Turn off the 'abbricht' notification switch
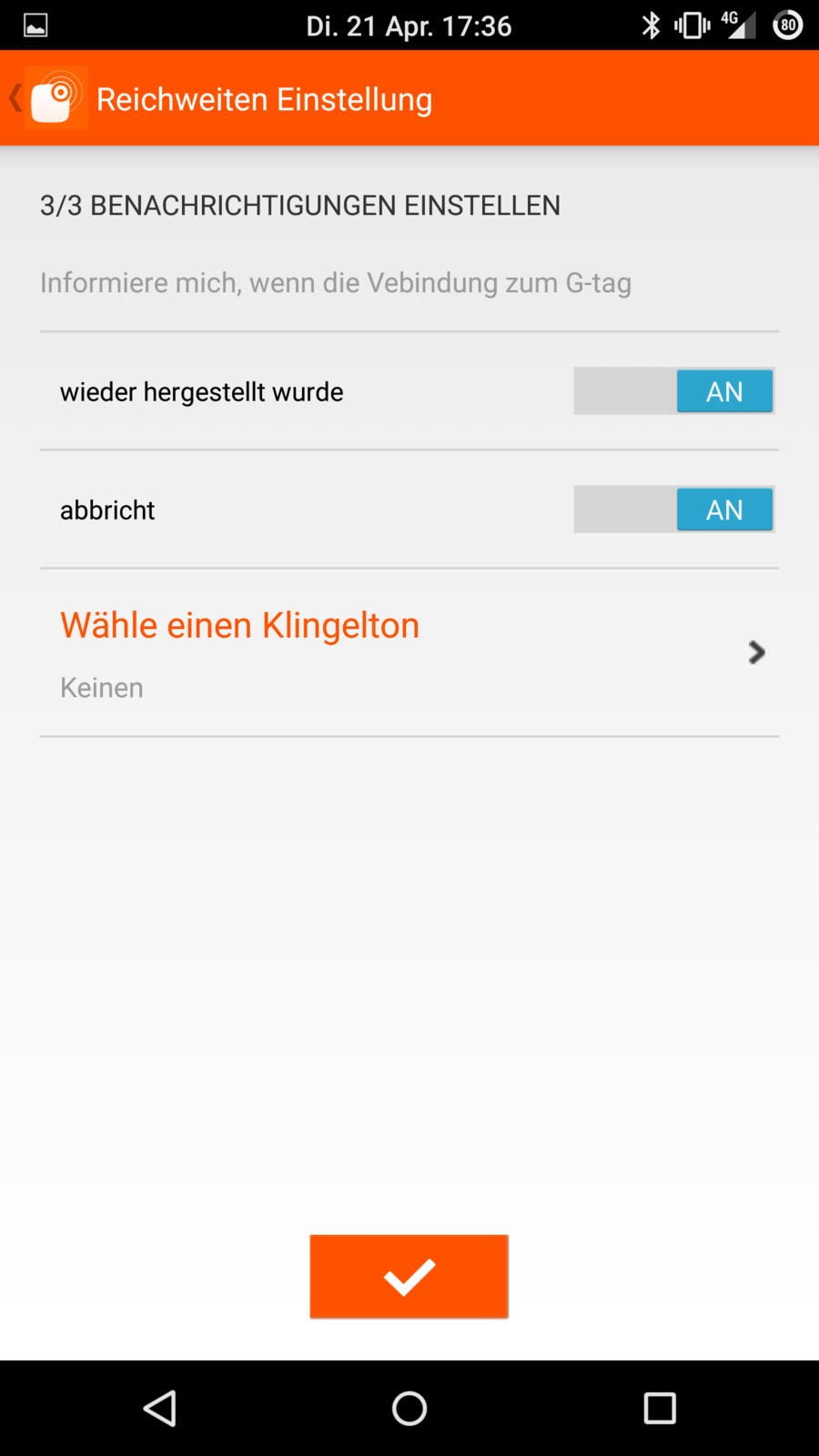 tap(673, 510)
